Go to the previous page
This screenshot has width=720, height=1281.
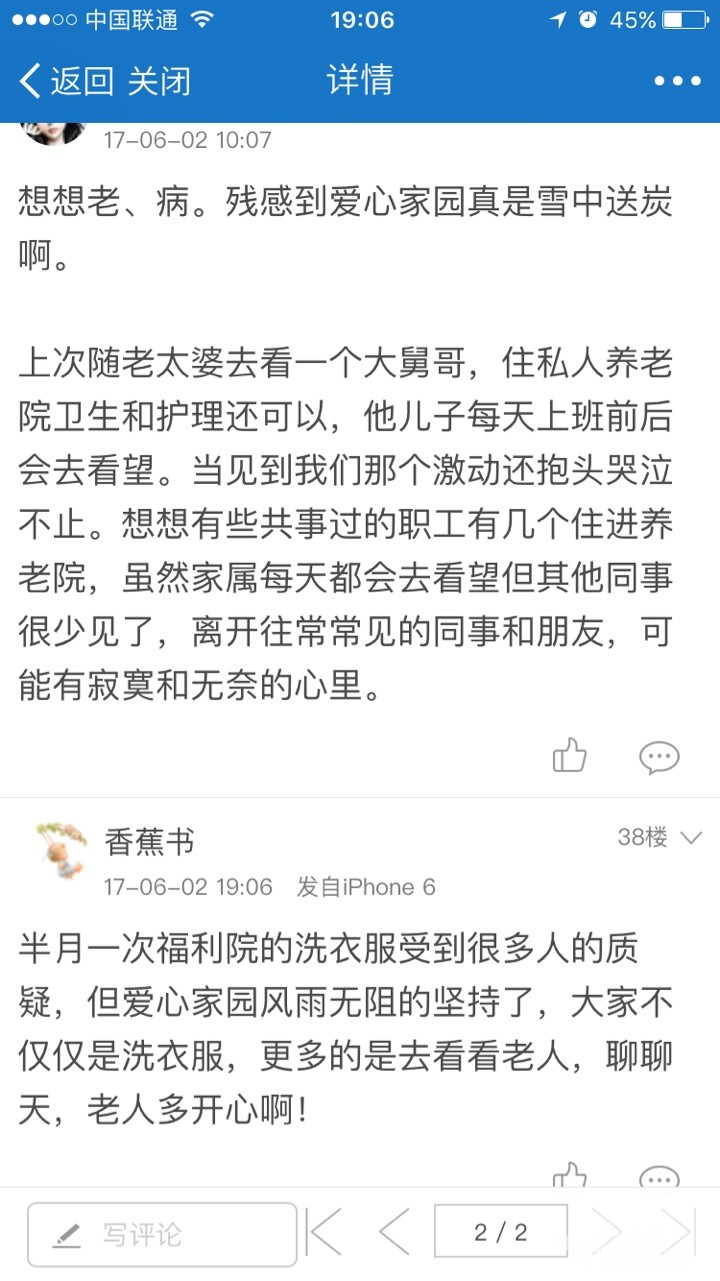pyautogui.click(x=394, y=1232)
